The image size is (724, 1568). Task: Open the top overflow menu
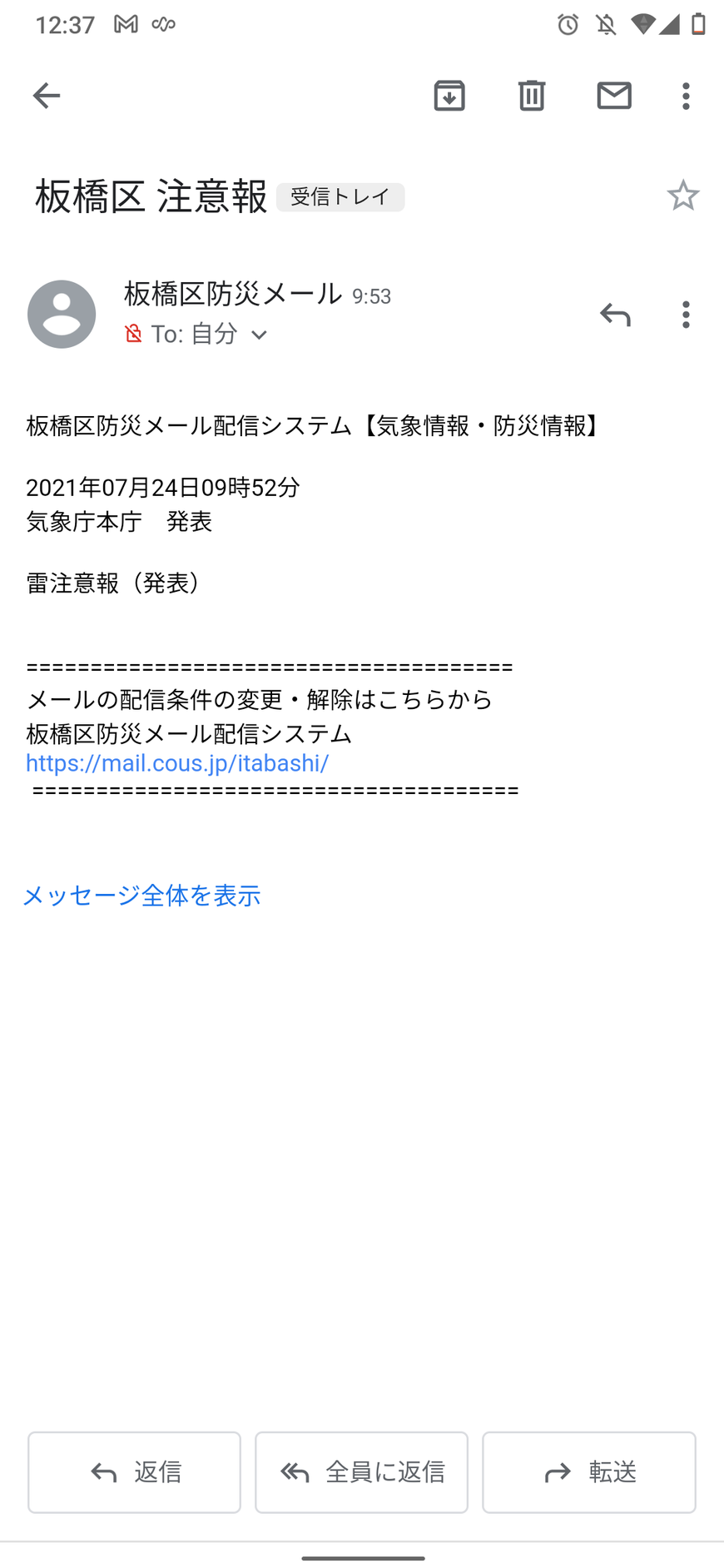coord(686,96)
